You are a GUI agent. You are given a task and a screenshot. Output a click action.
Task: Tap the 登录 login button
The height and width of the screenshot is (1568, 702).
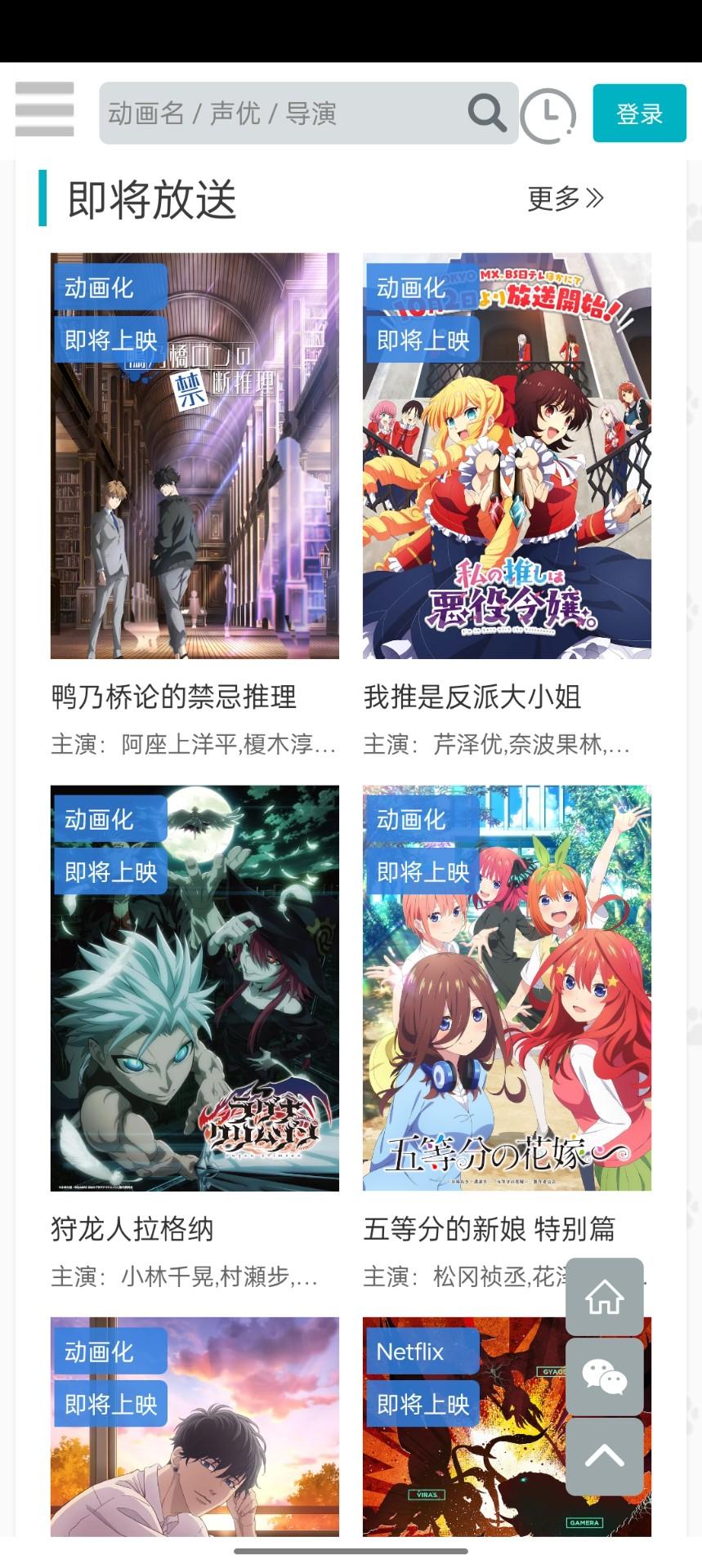click(639, 114)
